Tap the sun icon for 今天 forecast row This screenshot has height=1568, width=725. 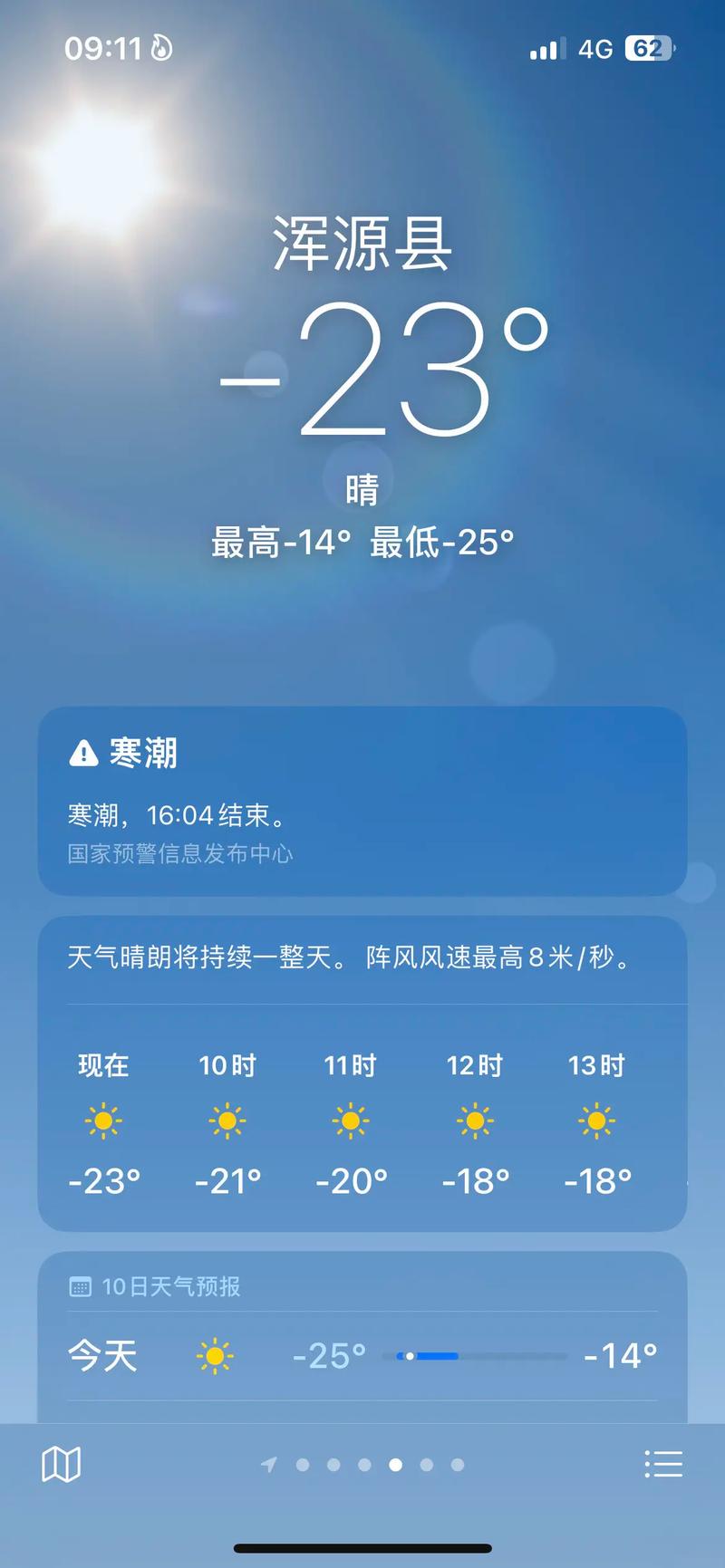(214, 1356)
